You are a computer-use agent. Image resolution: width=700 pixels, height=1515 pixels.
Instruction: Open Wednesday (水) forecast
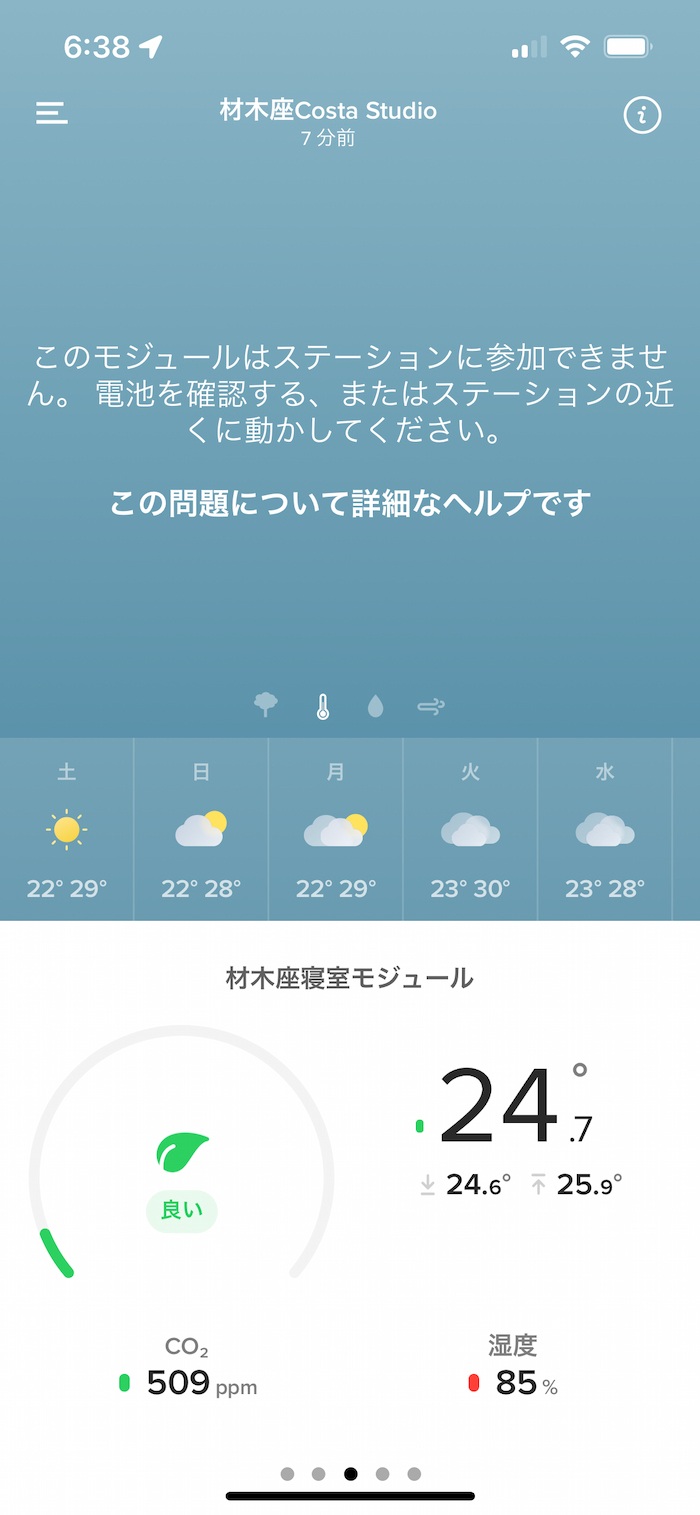coord(605,830)
